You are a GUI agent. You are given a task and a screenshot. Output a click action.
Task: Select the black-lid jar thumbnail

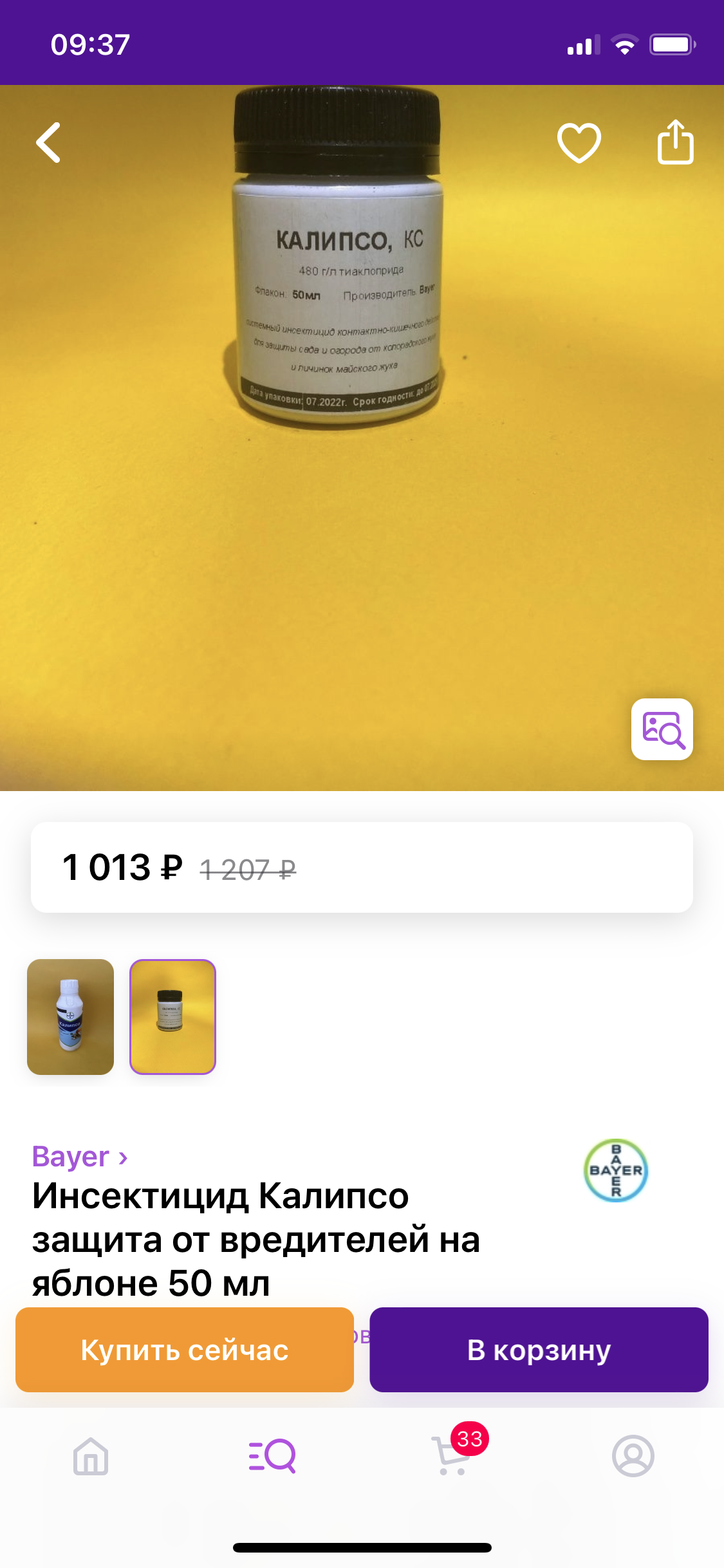point(172,1016)
